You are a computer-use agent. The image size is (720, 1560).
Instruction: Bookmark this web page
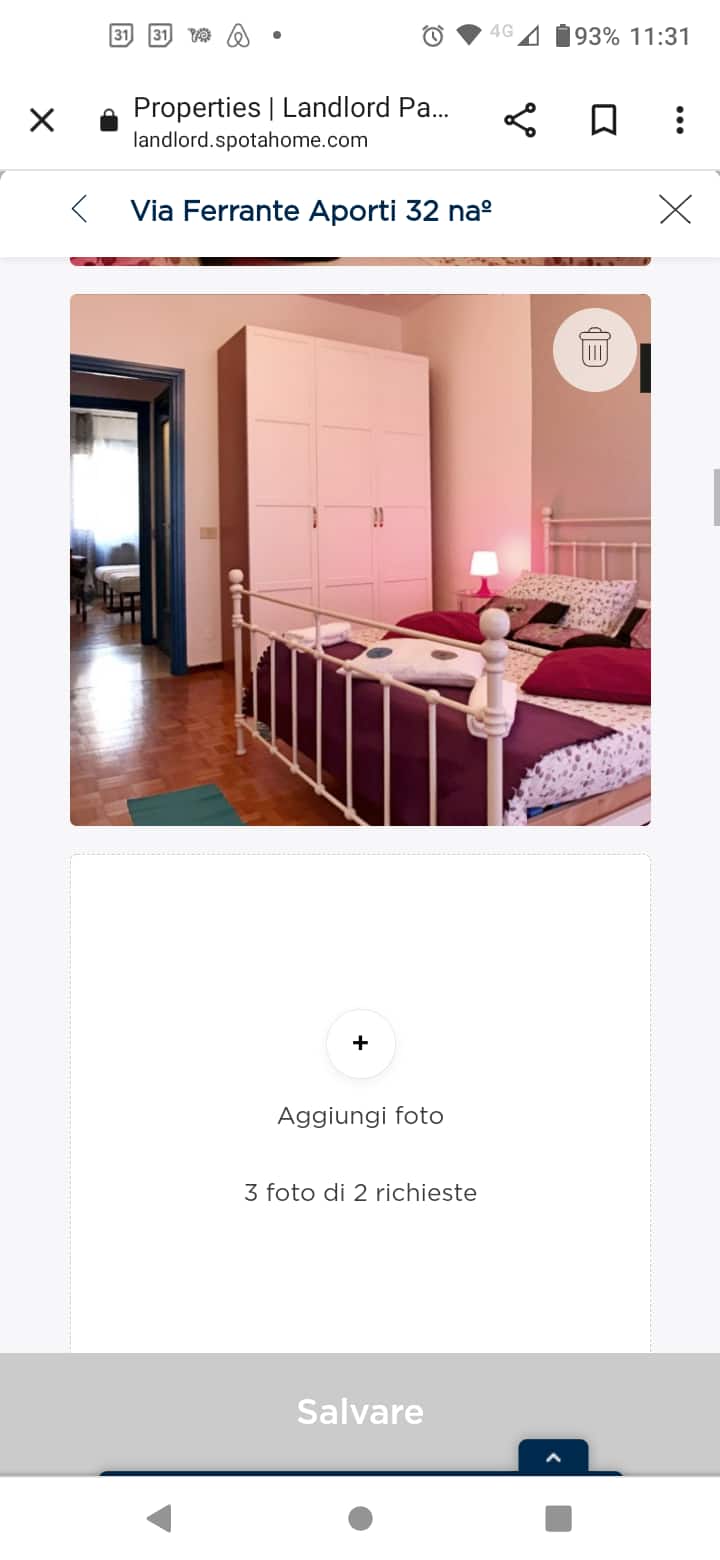coord(603,121)
